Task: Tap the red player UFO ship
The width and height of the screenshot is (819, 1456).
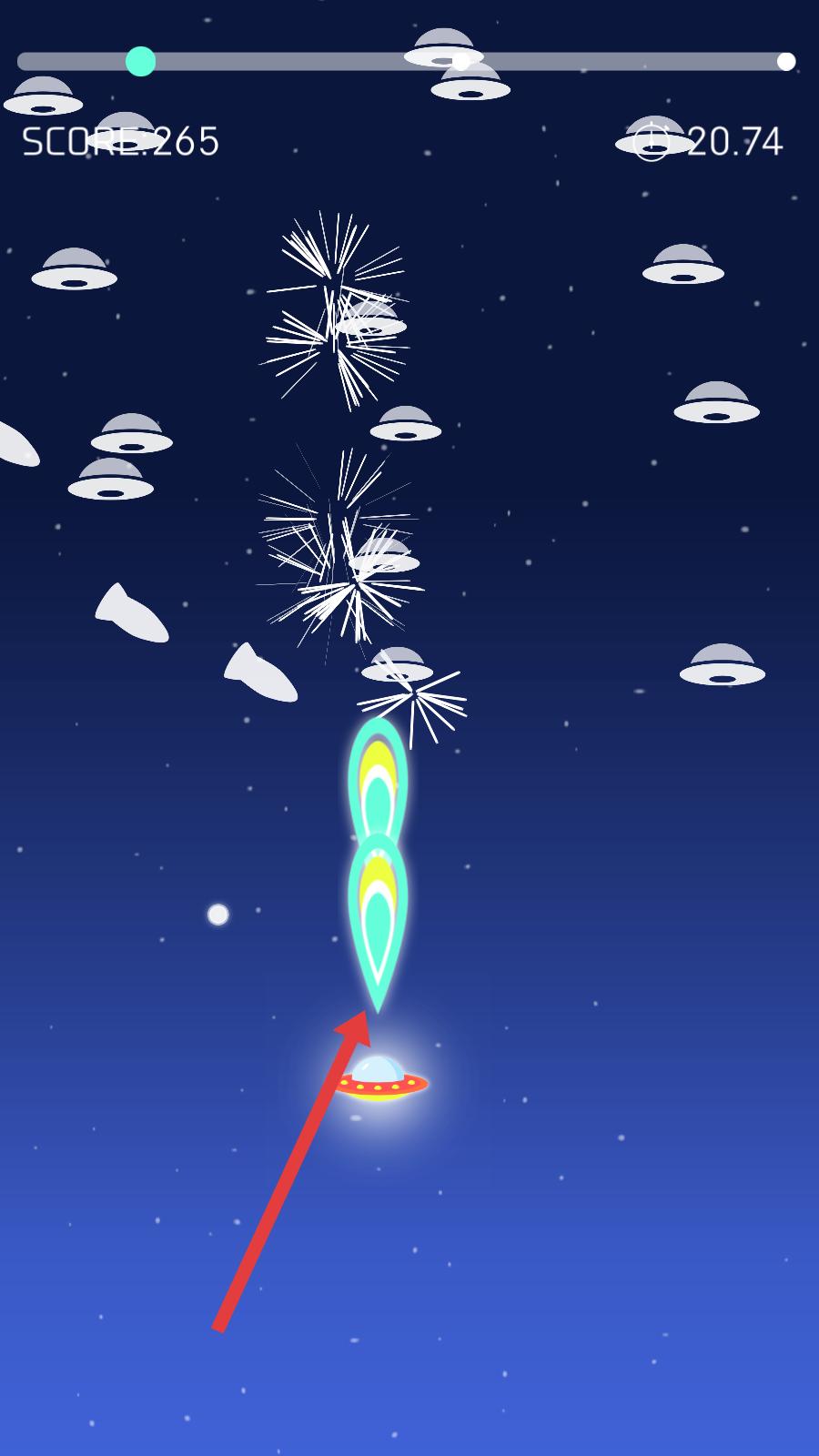Action: [x=379, y=1079]
